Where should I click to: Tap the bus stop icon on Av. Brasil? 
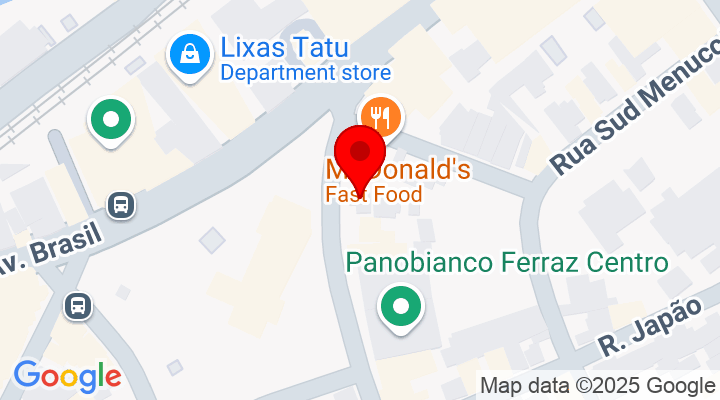(121, 205)
